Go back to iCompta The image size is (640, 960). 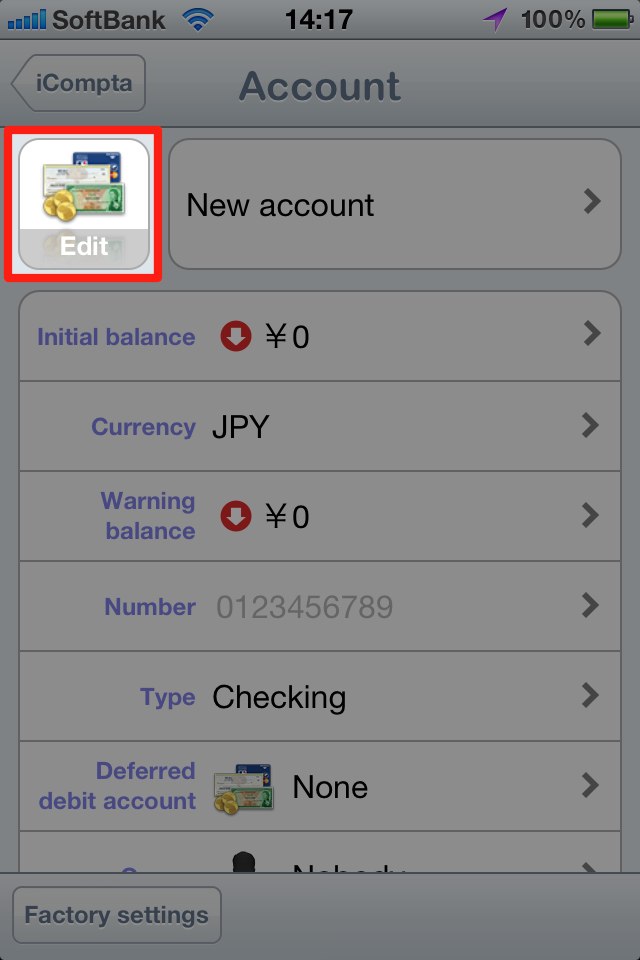click(80, 83)
